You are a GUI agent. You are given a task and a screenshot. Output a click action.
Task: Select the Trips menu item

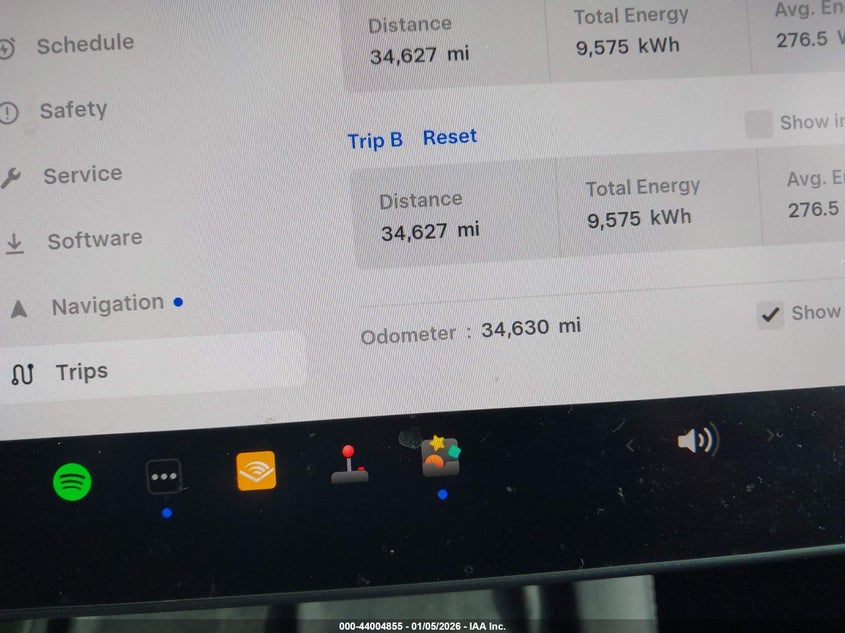coord(80,373)
